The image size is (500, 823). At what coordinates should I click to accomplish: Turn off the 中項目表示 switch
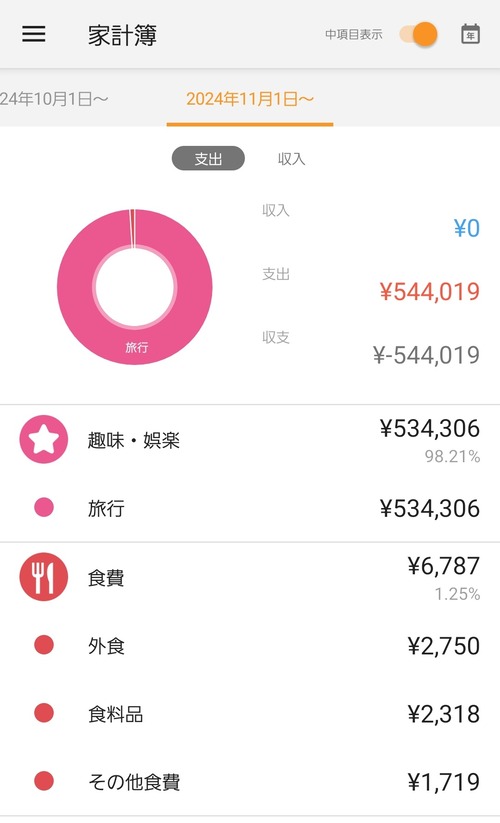point(418,35)
